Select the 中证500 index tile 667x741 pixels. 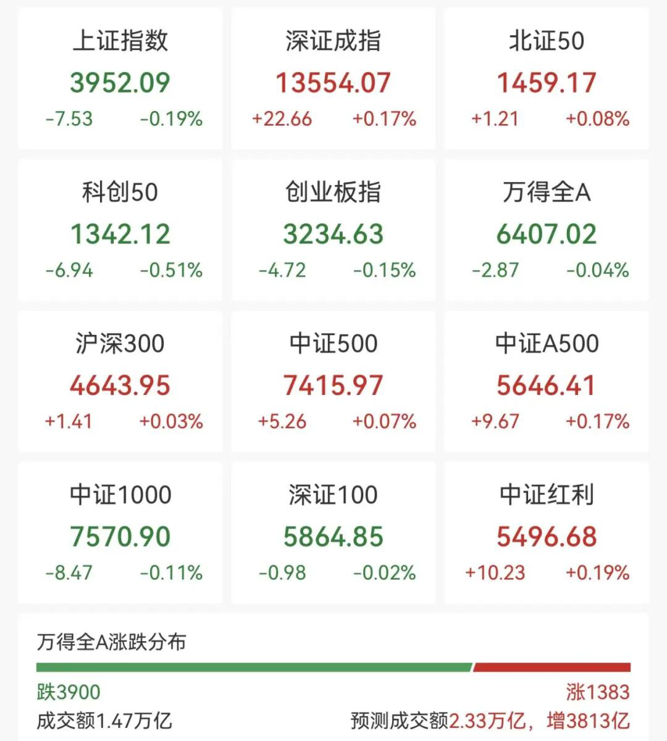click(333, 382)
